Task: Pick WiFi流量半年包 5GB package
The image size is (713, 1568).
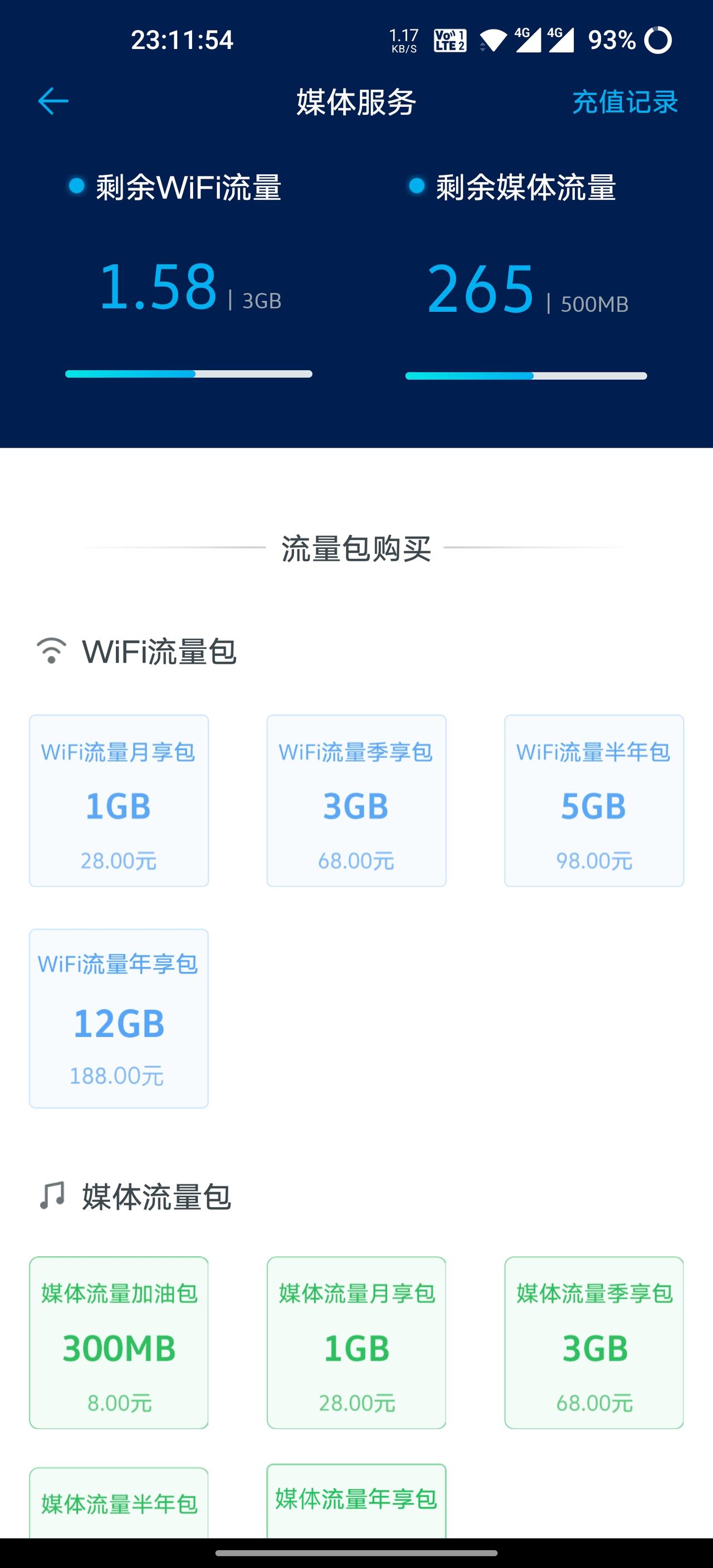Action: point(594,801)
